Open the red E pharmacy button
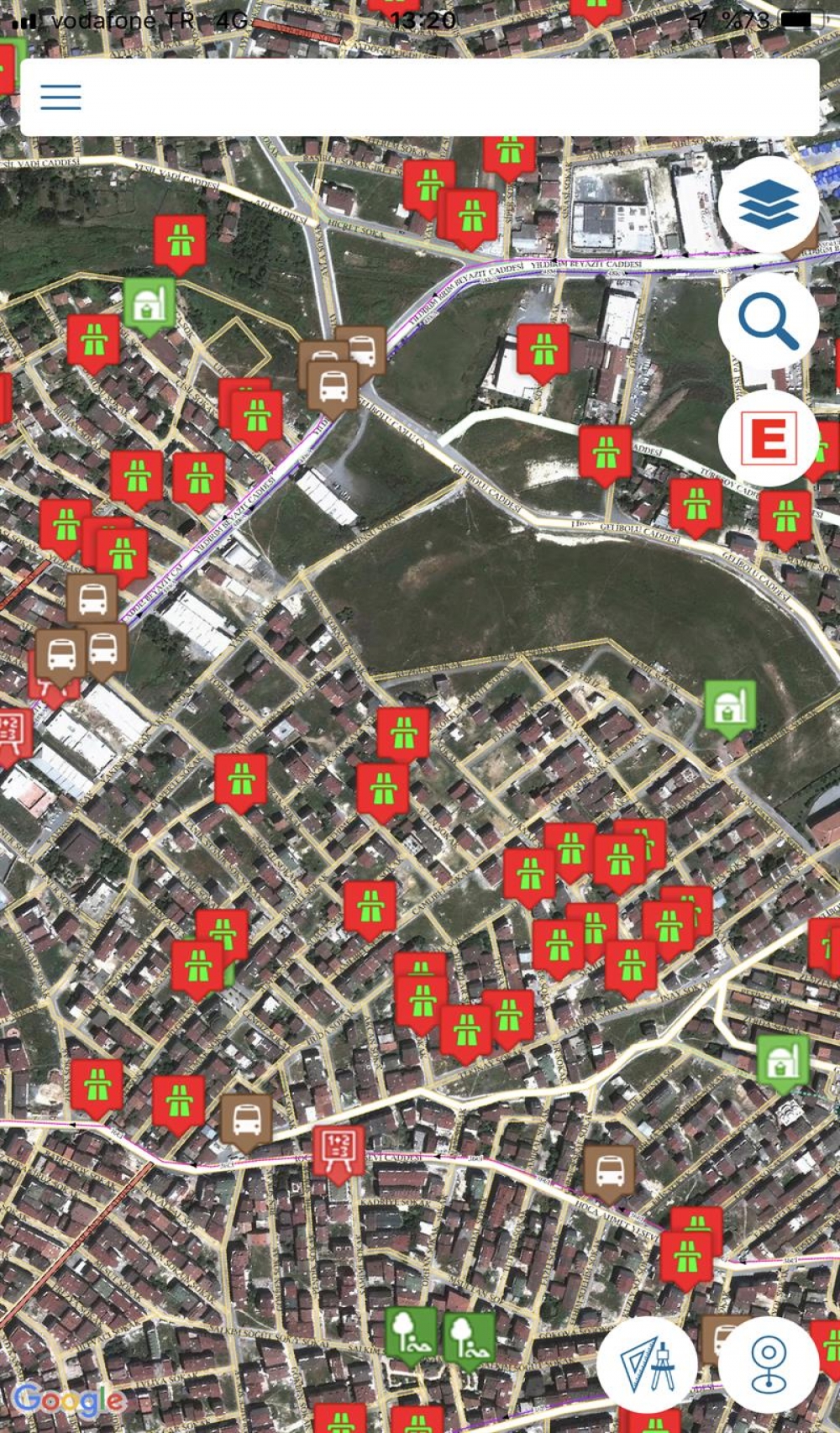 coord(769,438)
